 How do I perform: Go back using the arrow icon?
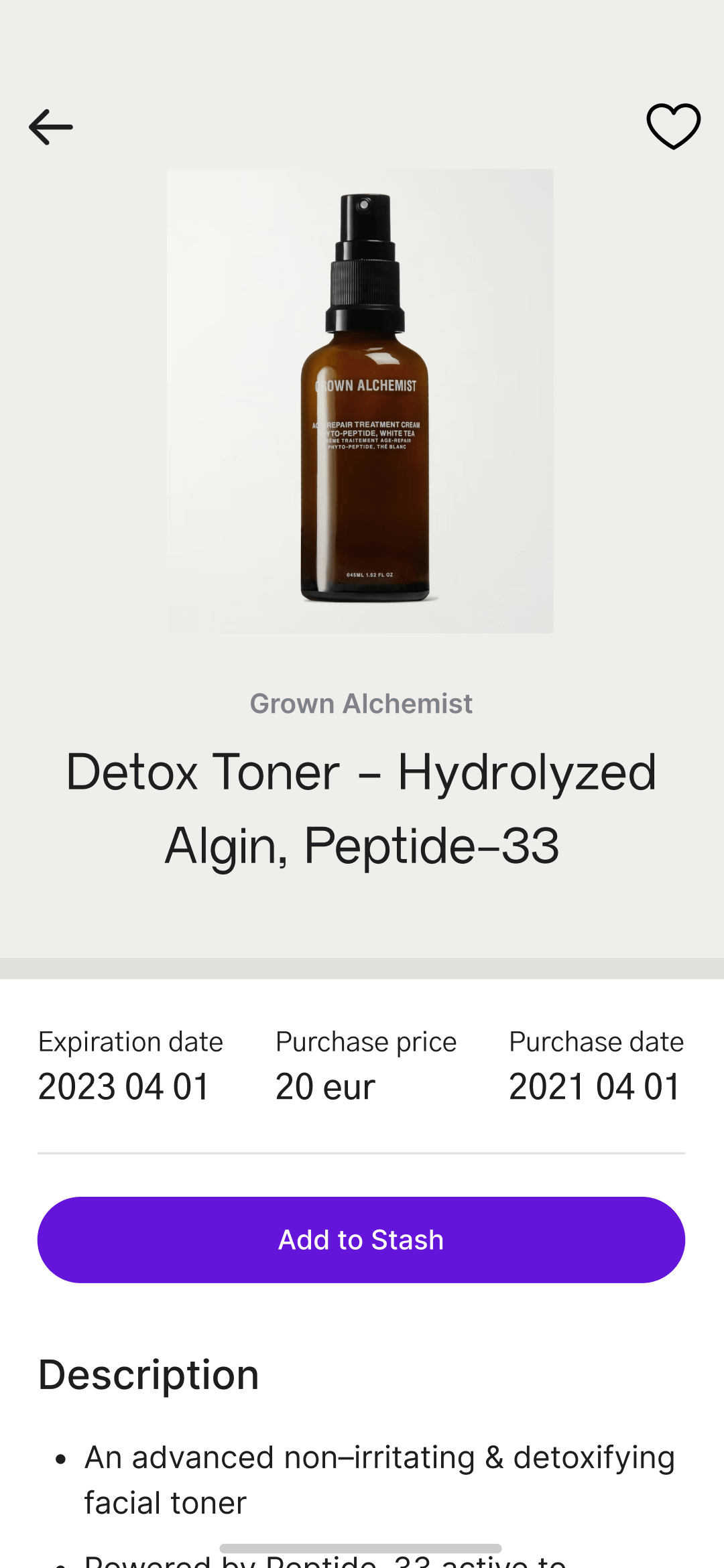51,127
